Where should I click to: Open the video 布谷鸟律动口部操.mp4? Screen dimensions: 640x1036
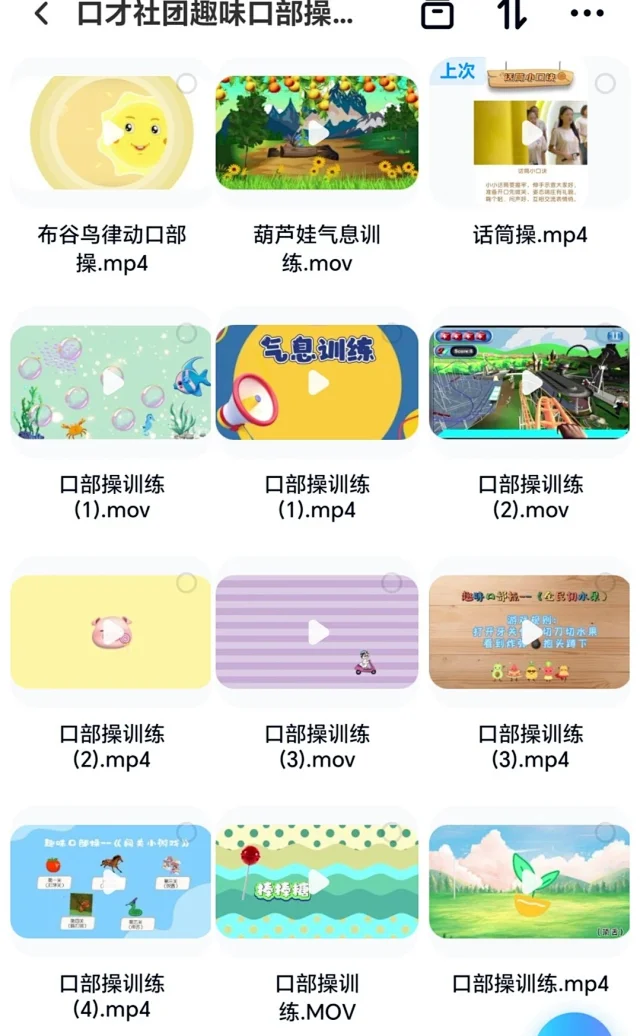pyautogui.click(x=111, y=132)
